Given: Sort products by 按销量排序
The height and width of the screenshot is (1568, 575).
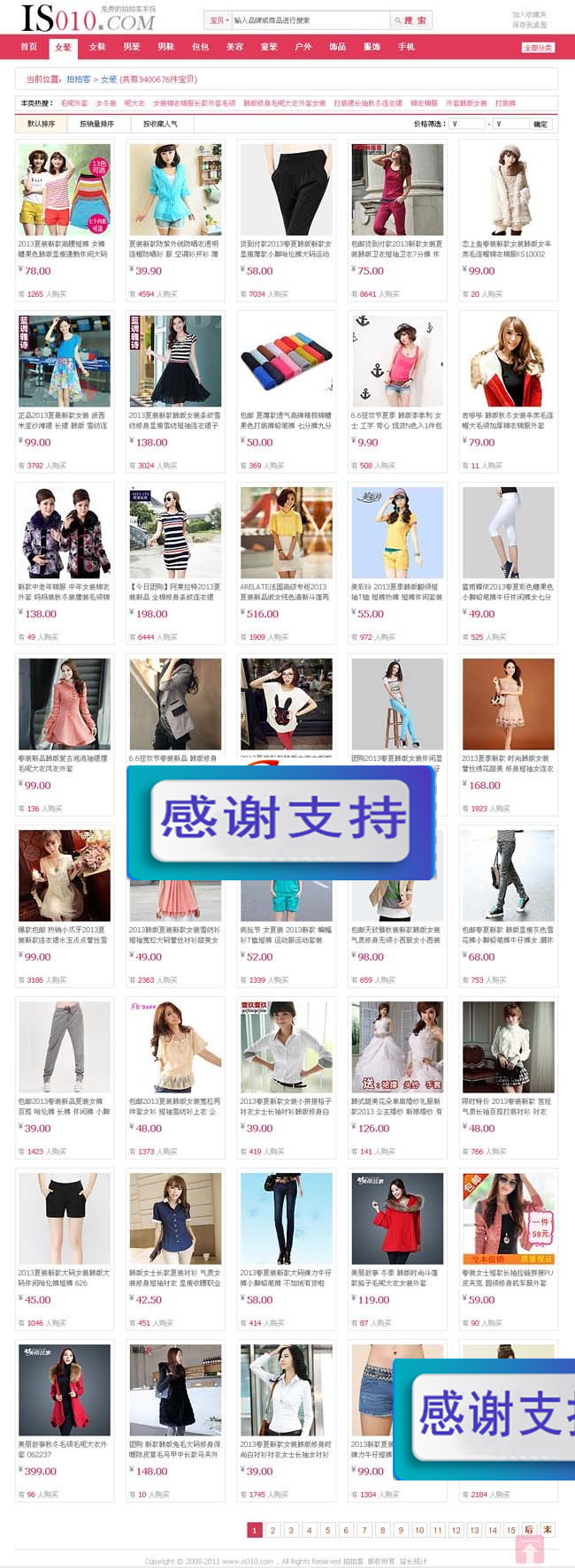Looking at the screenshot, I should tap(96, 124).
